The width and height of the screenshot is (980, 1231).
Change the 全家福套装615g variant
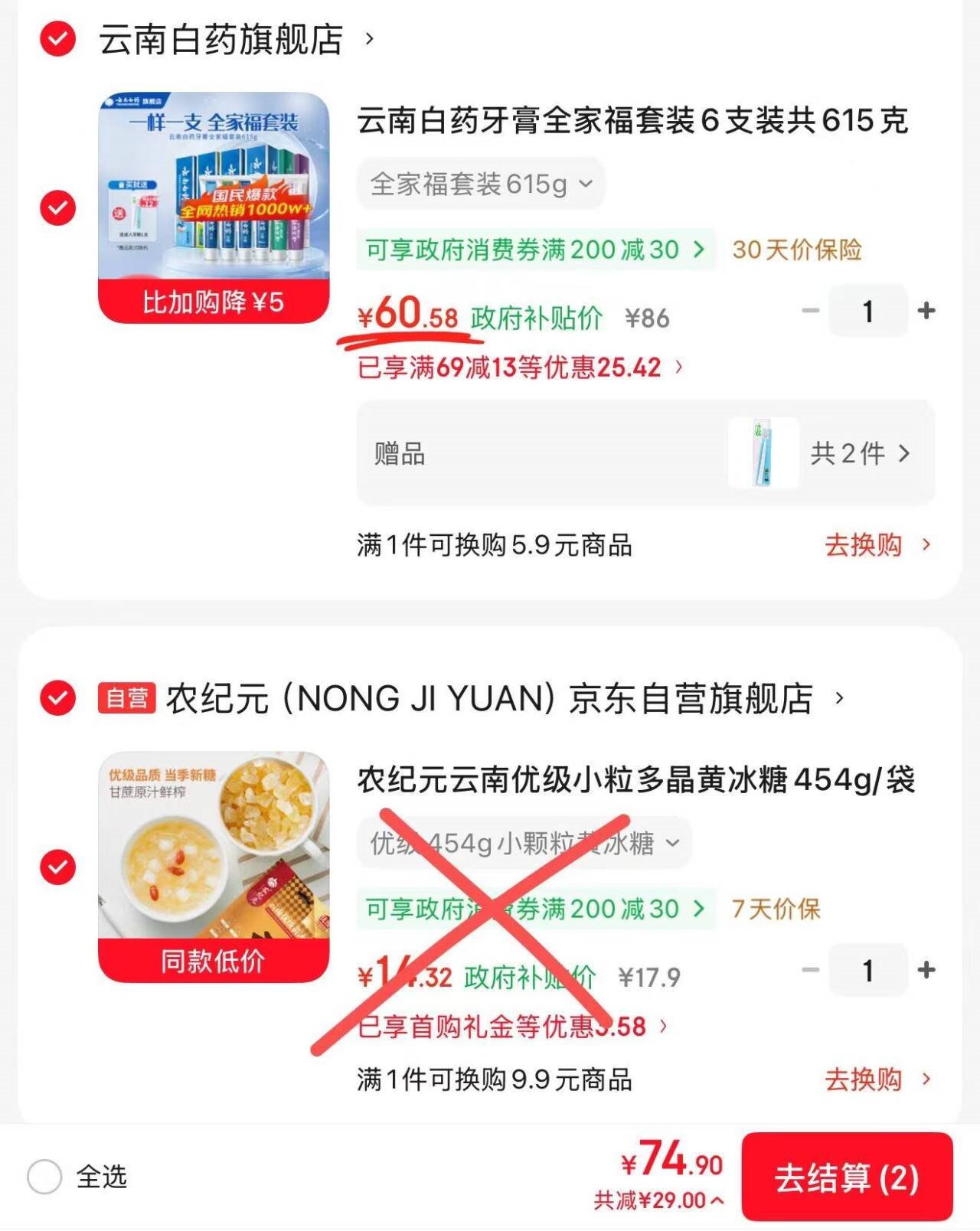point(481,184)
